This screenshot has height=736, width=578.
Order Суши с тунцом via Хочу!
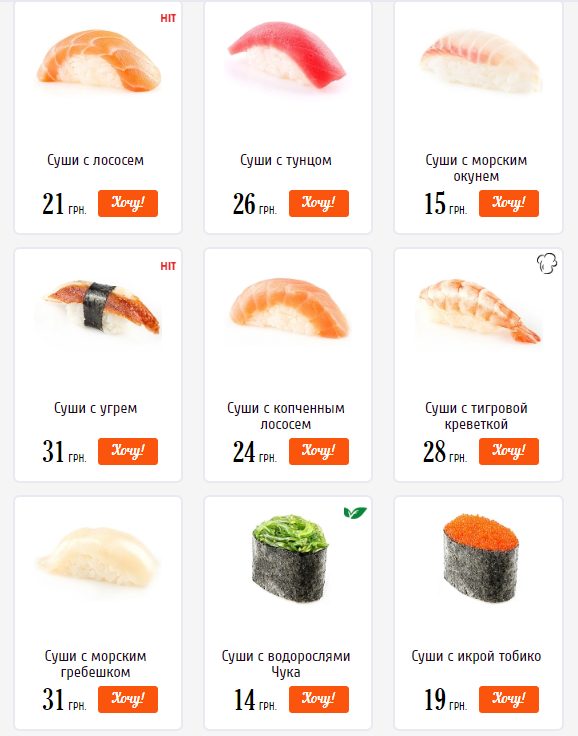point(318,203)
